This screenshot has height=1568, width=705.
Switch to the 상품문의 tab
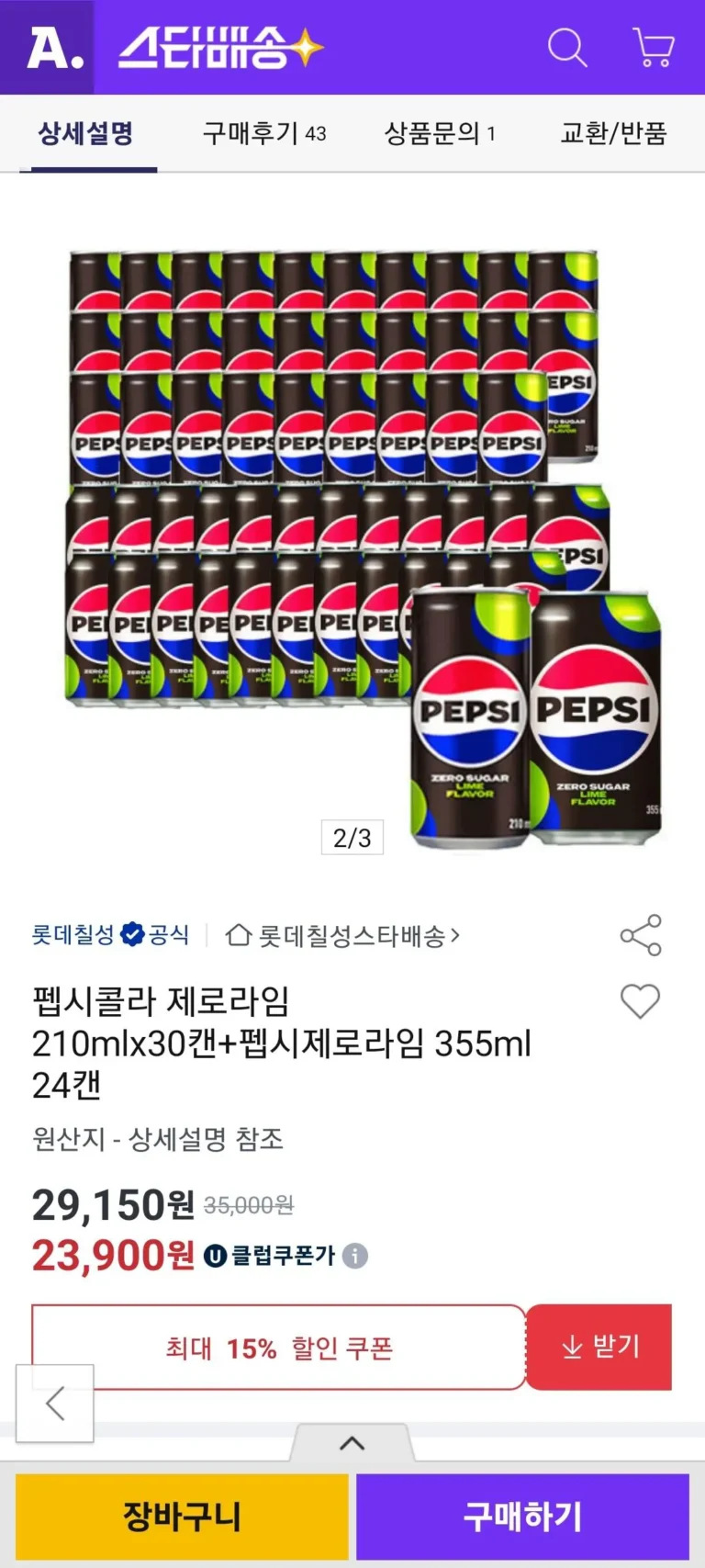[440, 133]
